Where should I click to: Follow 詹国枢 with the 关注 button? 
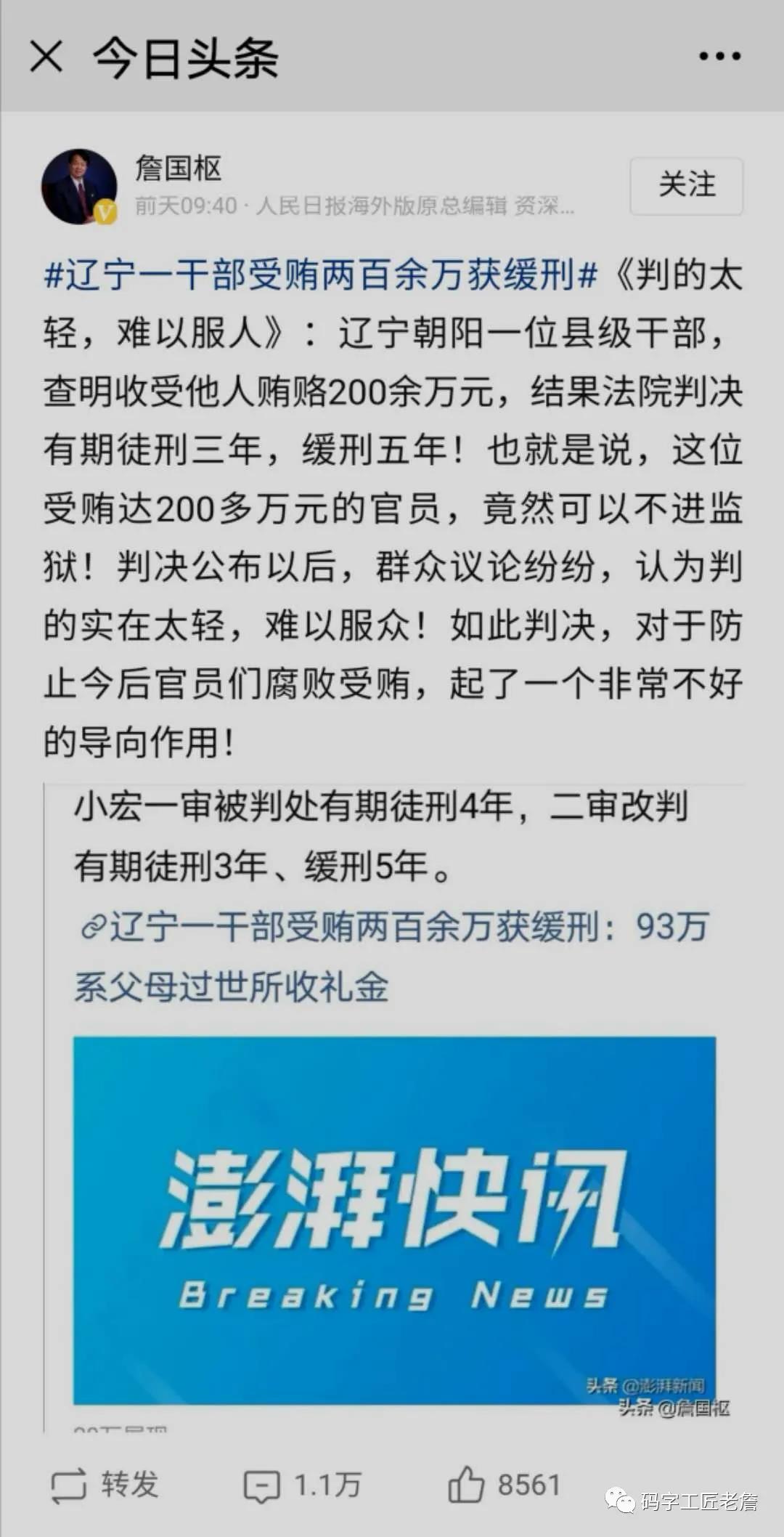pyautogui.click(x=686, y=186)
